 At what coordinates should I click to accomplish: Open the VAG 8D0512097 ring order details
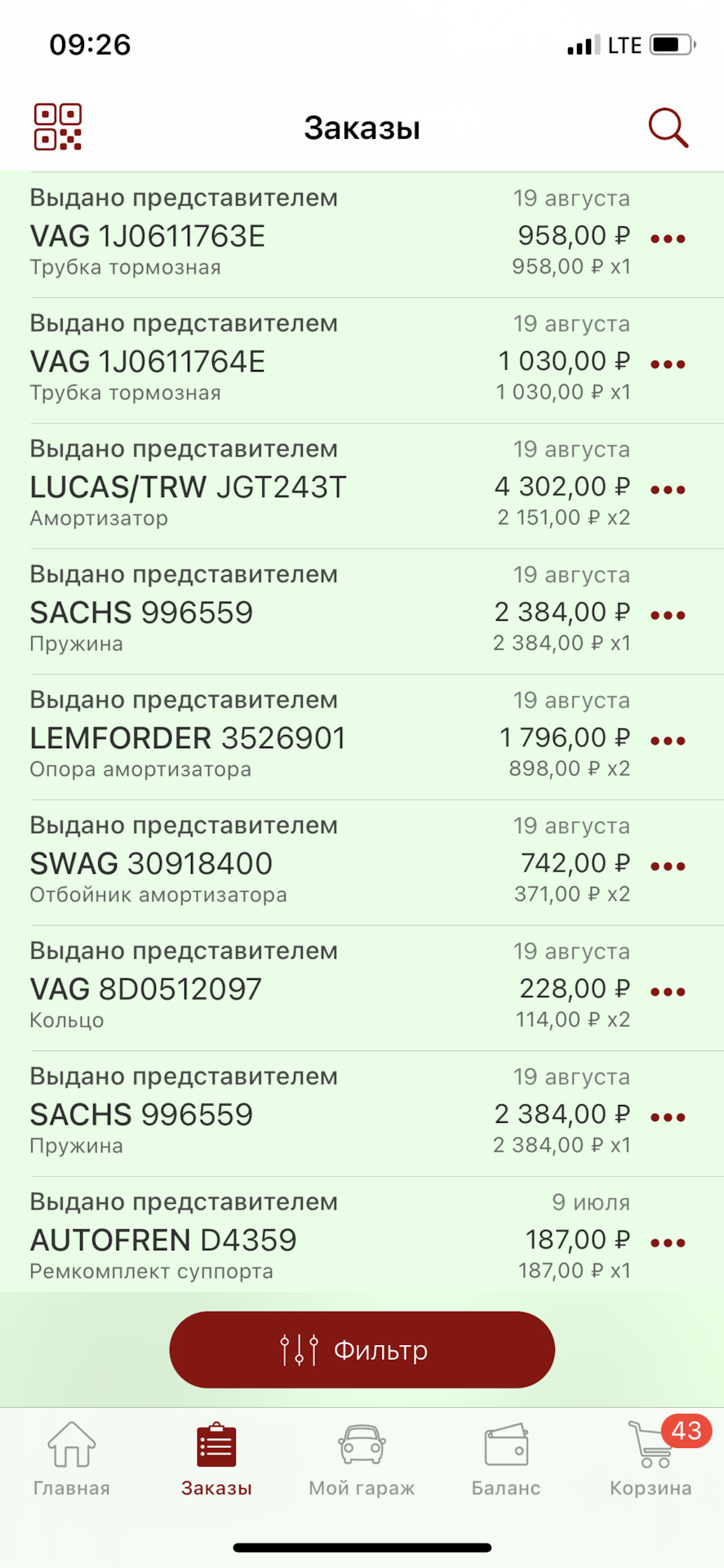326,988
